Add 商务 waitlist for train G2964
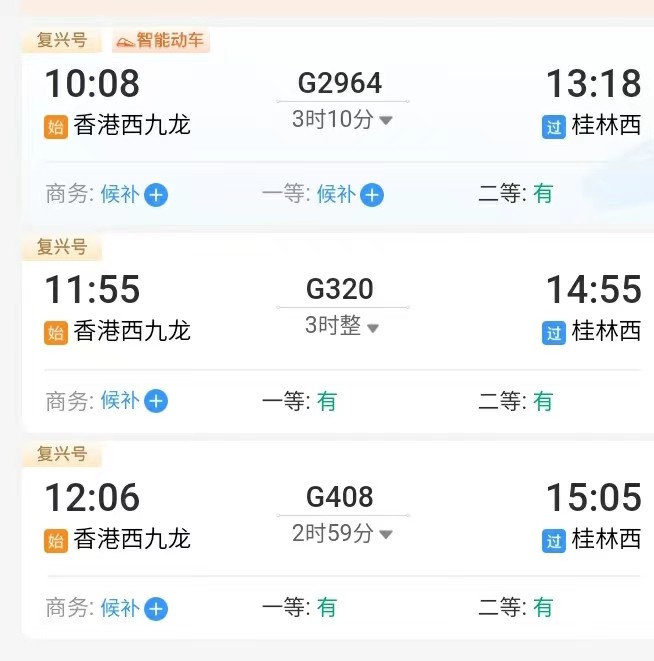 click(156, 195)
